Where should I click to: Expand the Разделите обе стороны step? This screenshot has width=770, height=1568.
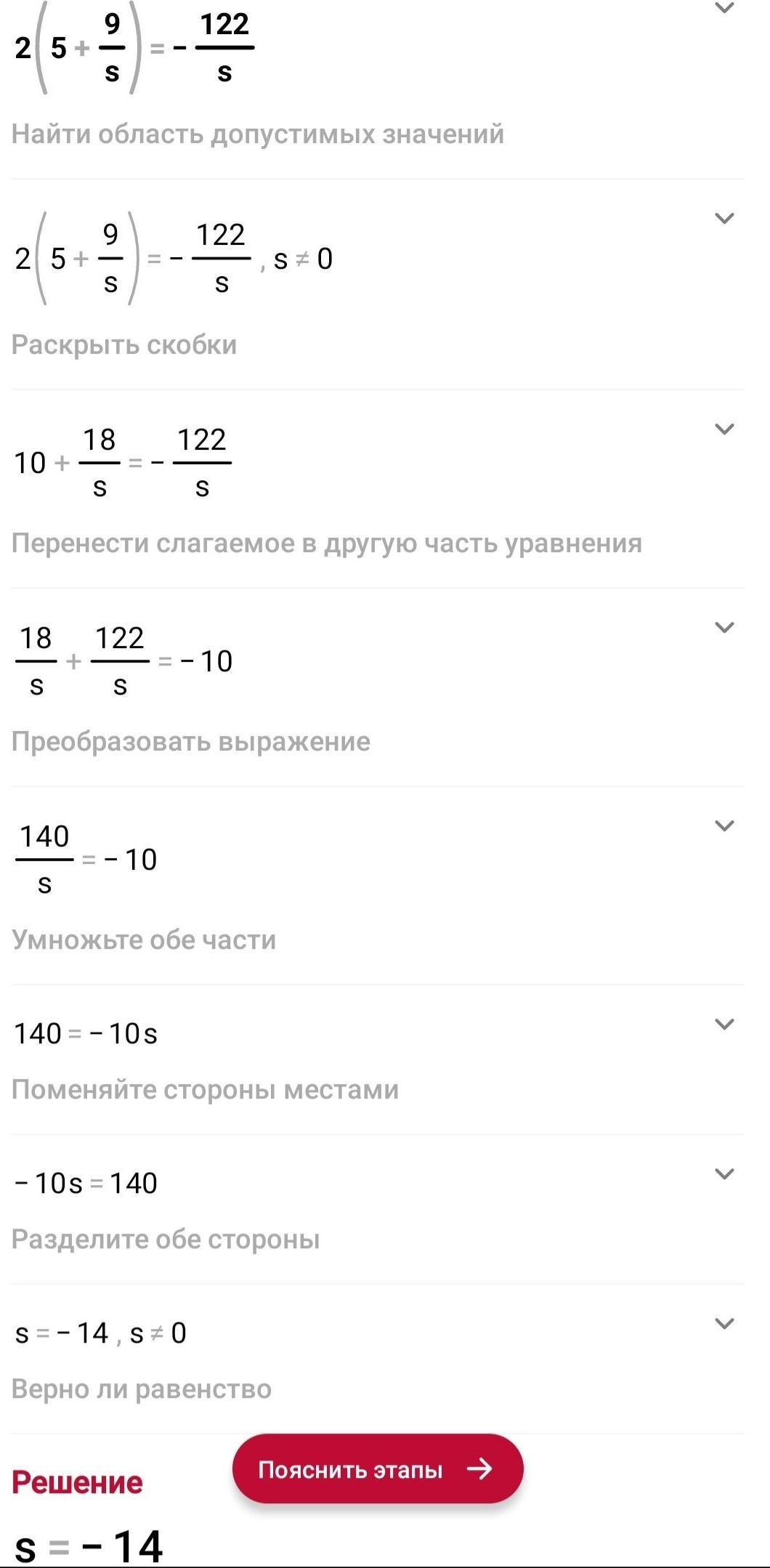click(x=724, y=1174)
